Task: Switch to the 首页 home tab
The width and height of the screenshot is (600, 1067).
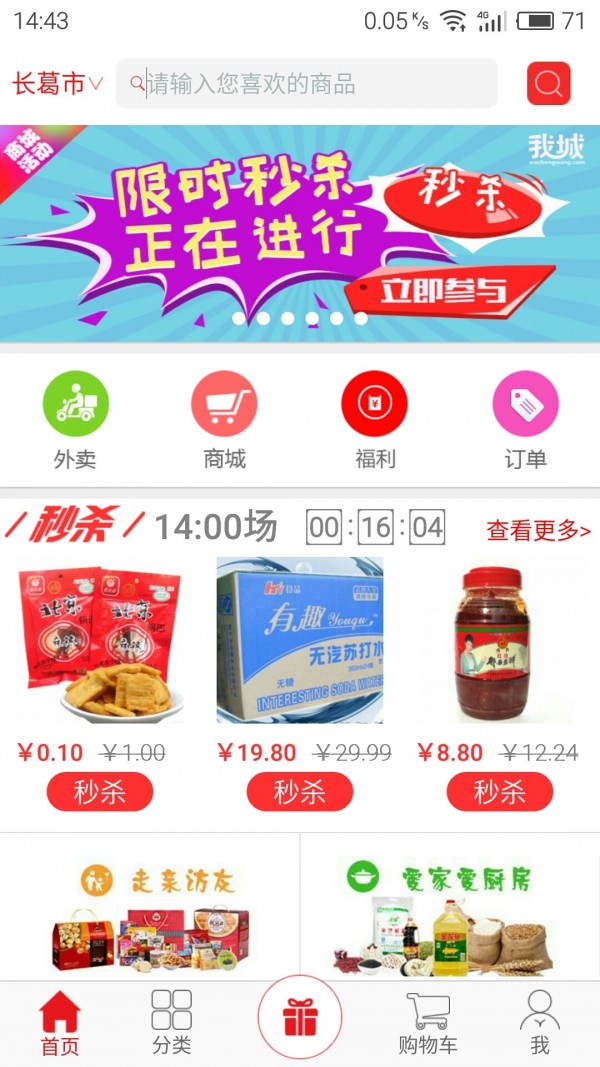Action: 60,1023
